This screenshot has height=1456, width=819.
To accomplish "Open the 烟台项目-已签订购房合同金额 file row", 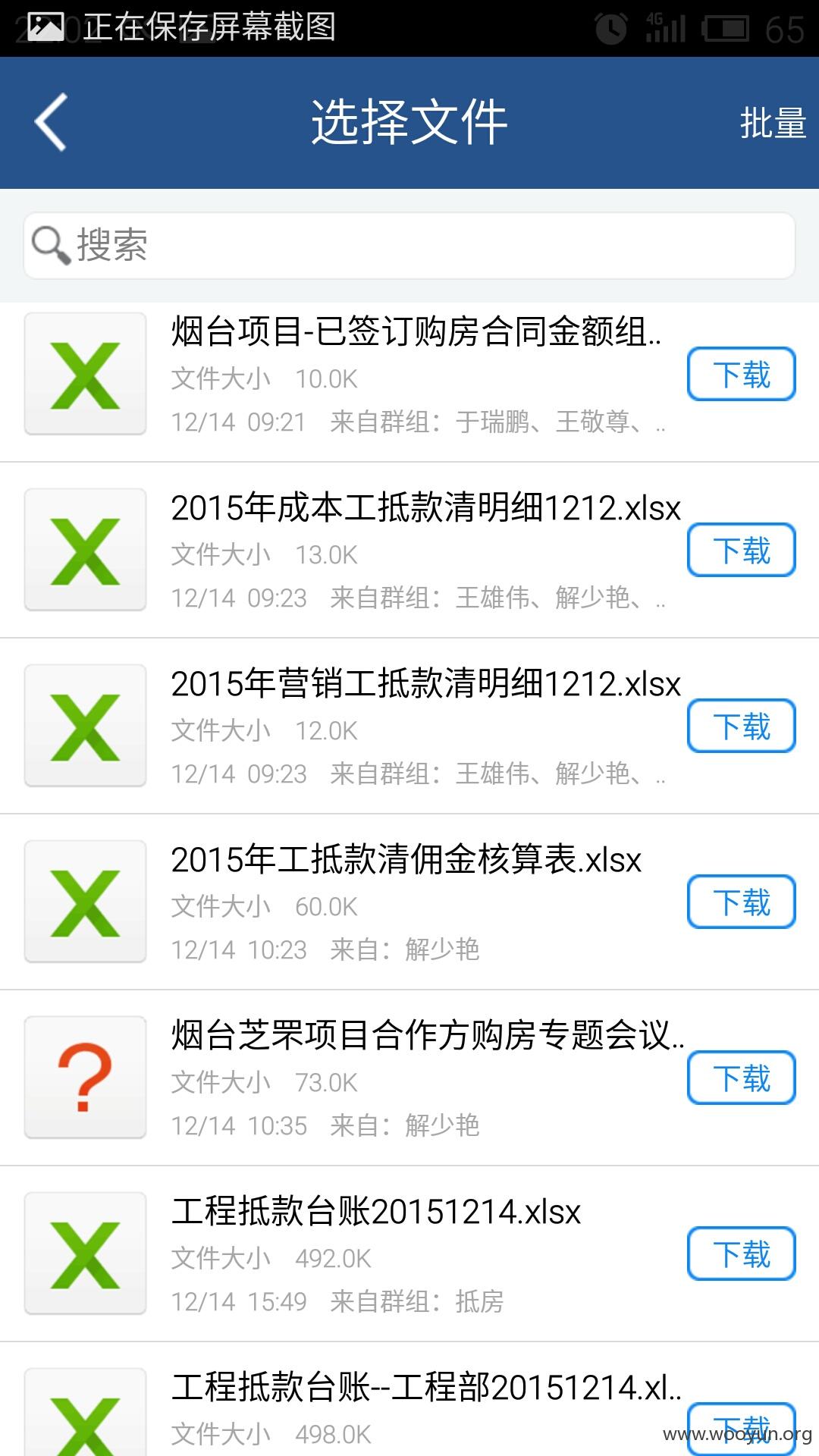I will pyautogui.click(x=409, y=375).
